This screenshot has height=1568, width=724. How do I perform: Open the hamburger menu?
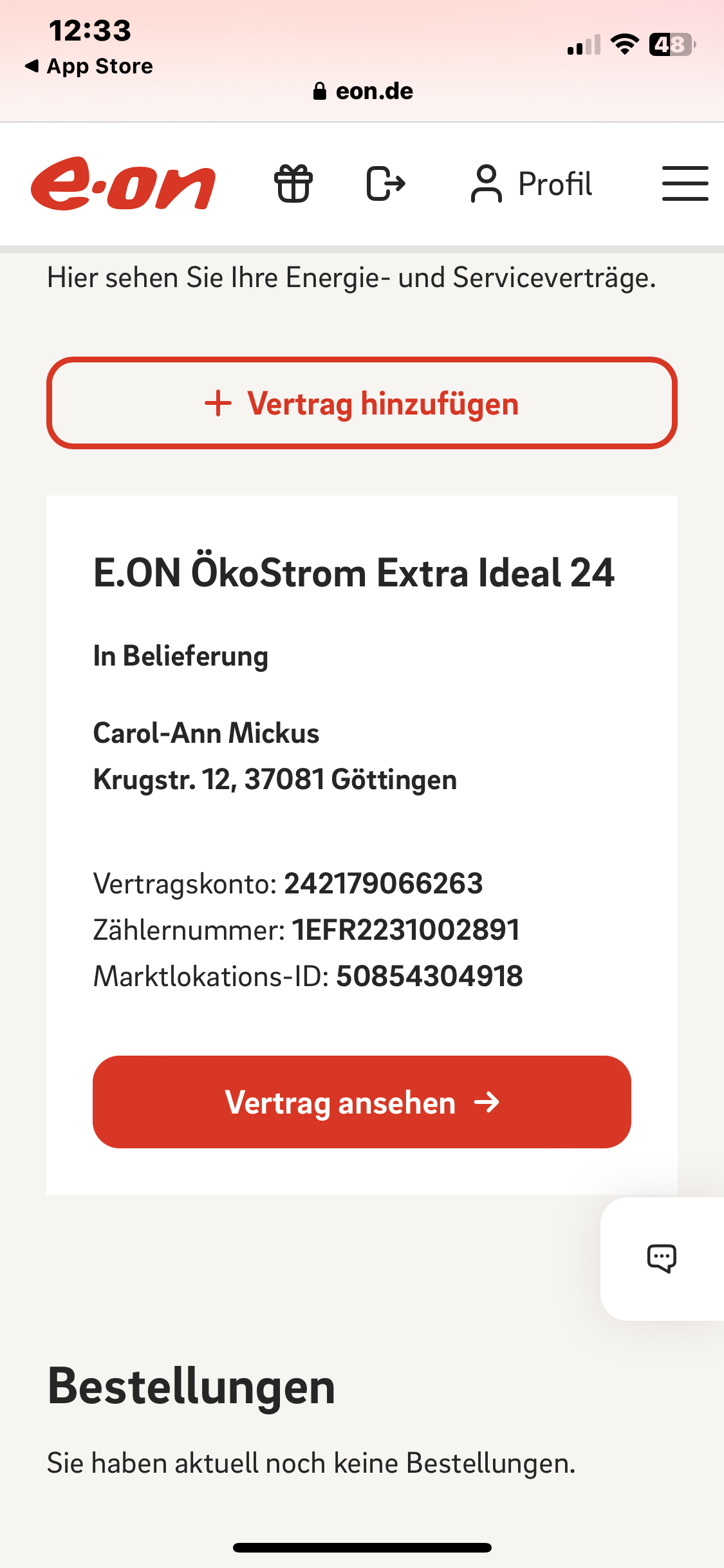point(685,183)
